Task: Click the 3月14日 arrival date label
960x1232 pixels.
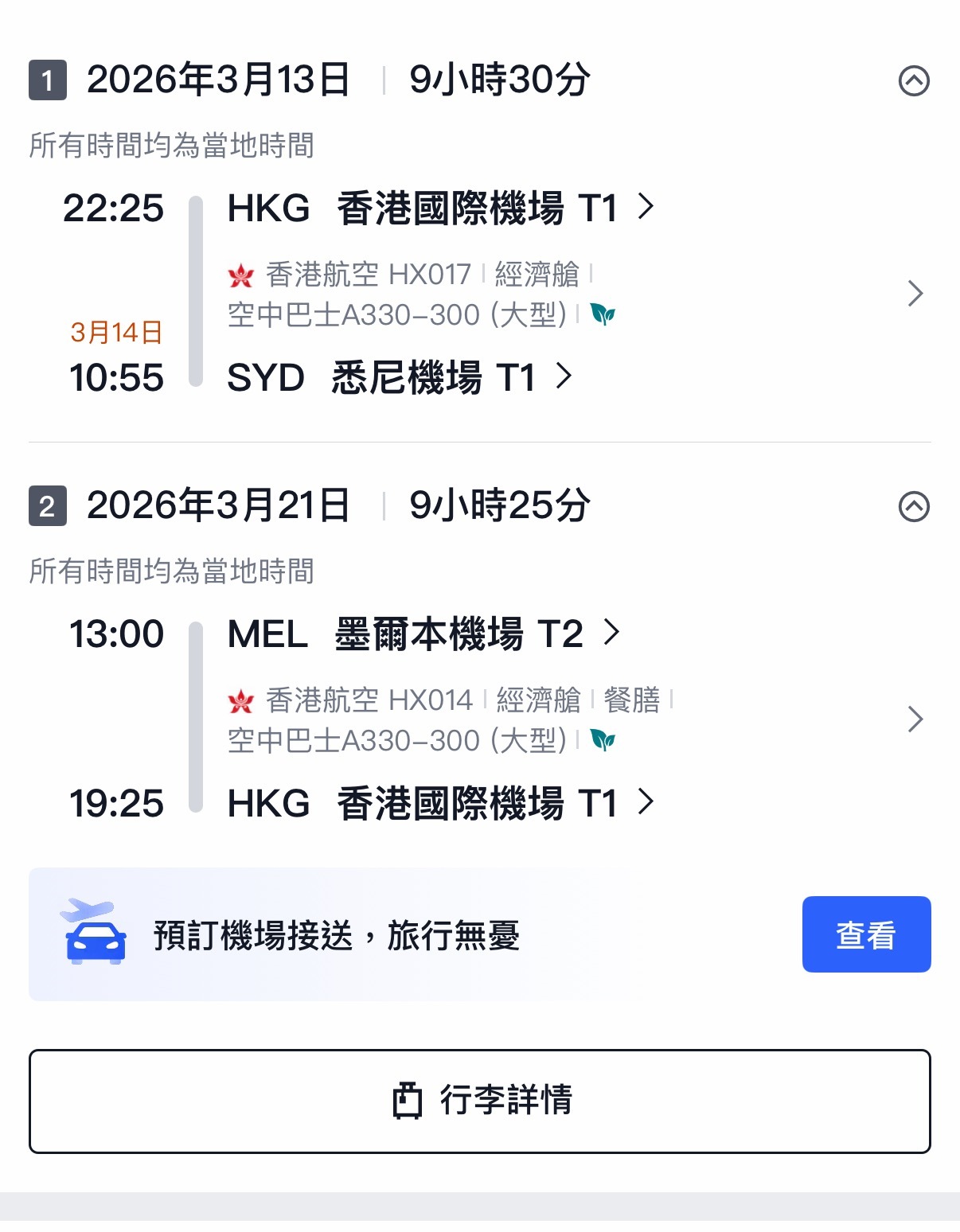Action: click(x=115, y=333)
